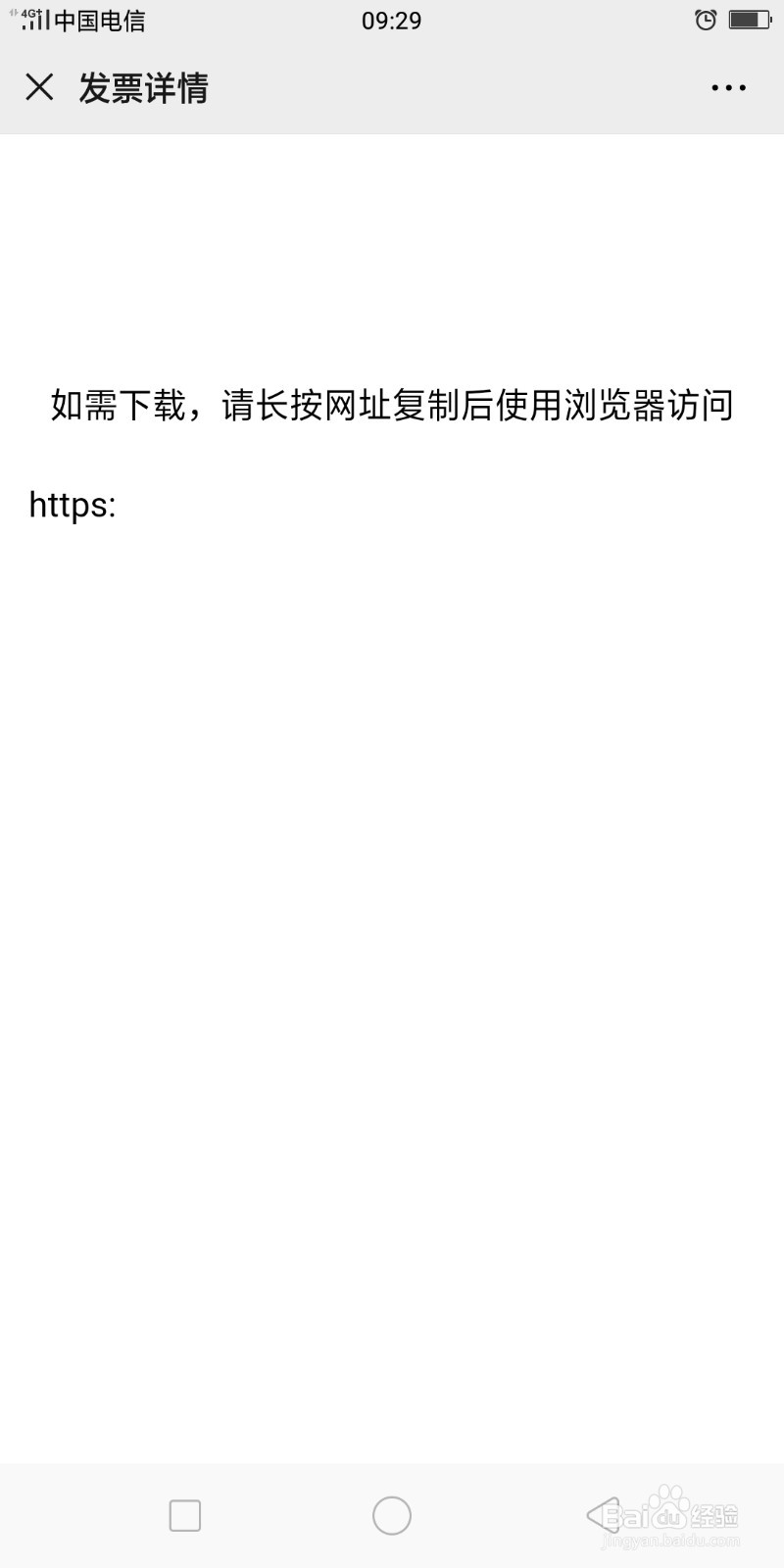This screenshot has width=784, height=1568.
Task: Tap the https: download link
Action: tap(72, 506)
